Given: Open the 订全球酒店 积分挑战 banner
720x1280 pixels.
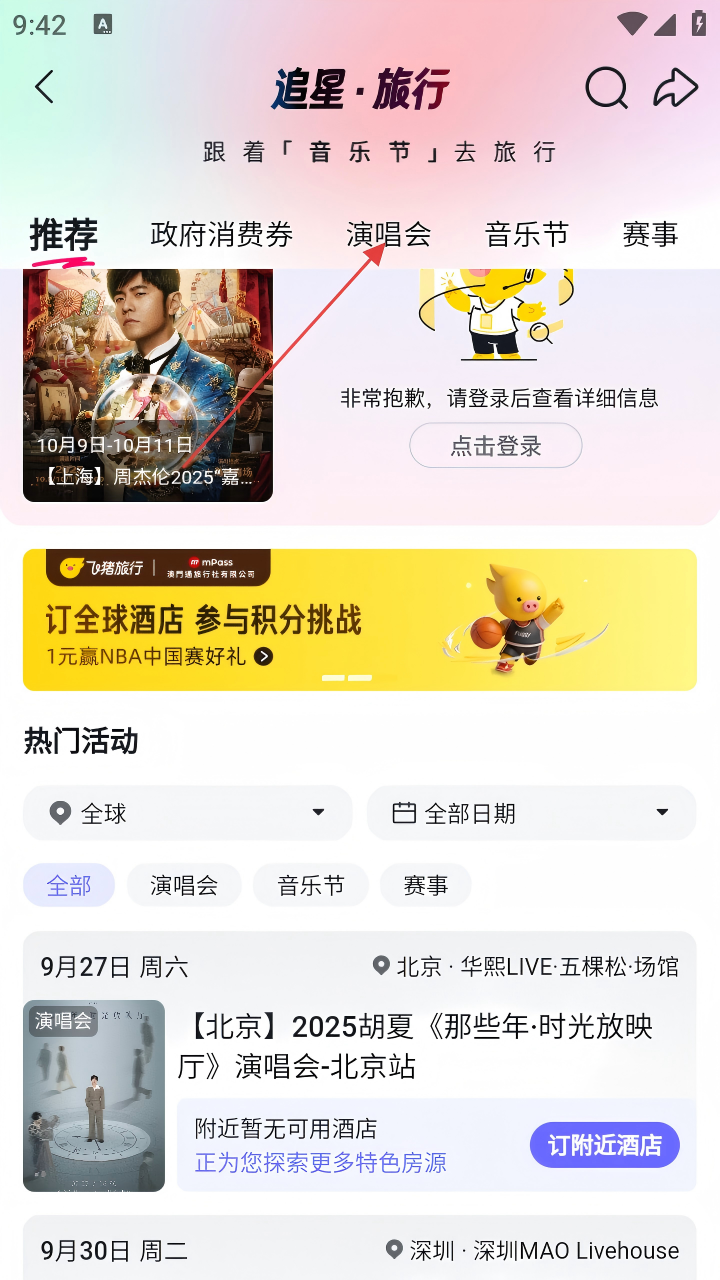Looking at the screenshot, I should pyautogui.click(x=360, y=620).
